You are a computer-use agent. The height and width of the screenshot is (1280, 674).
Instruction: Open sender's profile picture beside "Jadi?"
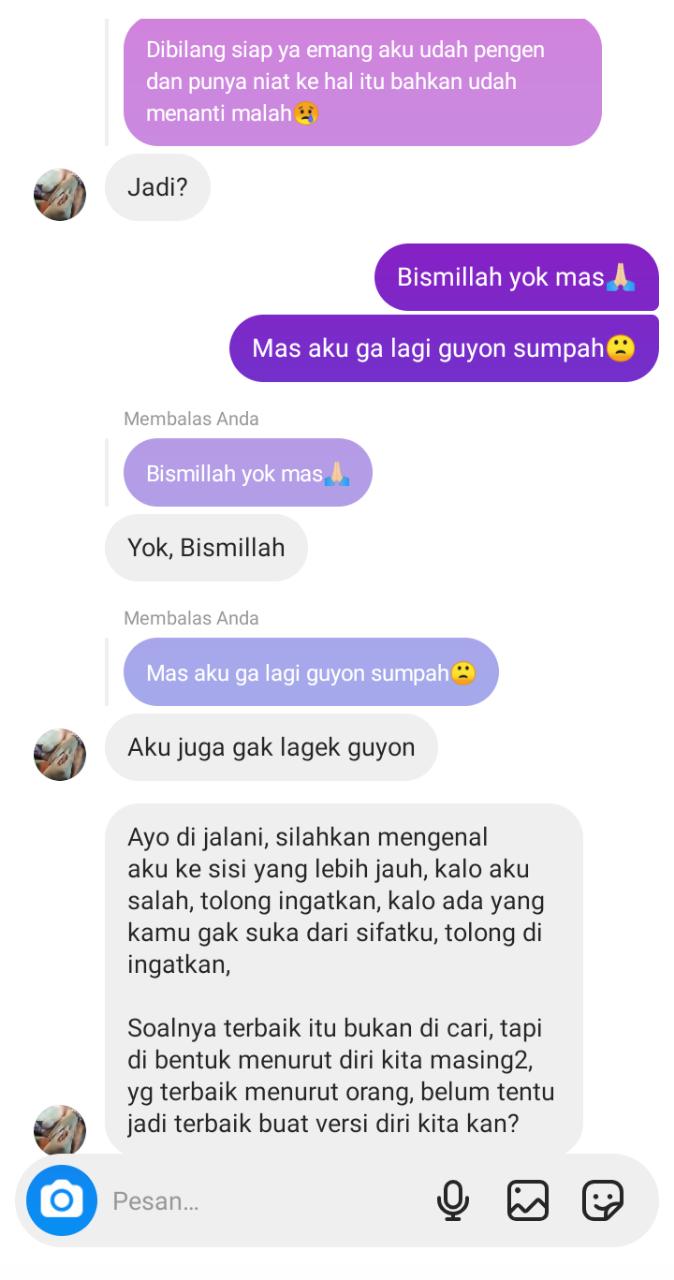tap(60, 194)
